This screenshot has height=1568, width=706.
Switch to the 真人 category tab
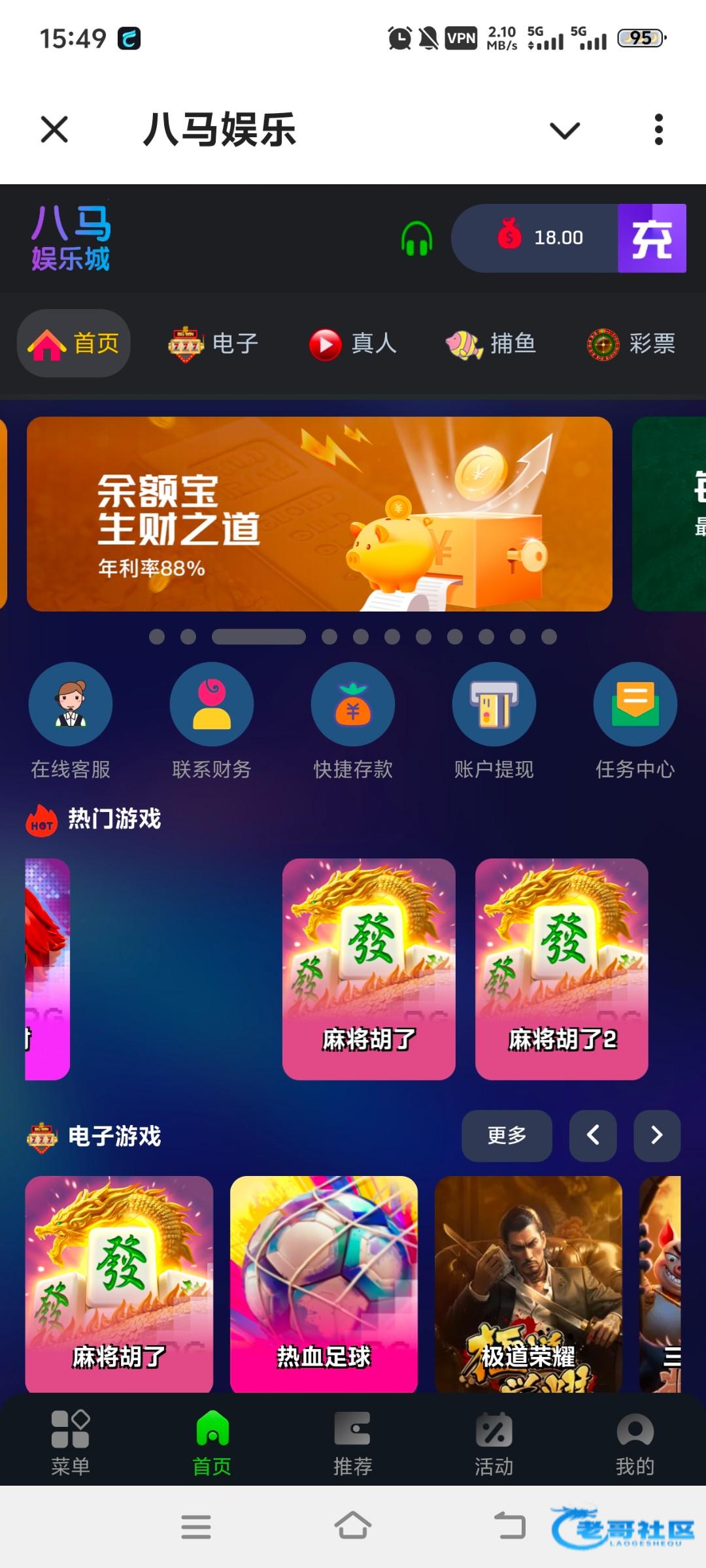[353, 343]
